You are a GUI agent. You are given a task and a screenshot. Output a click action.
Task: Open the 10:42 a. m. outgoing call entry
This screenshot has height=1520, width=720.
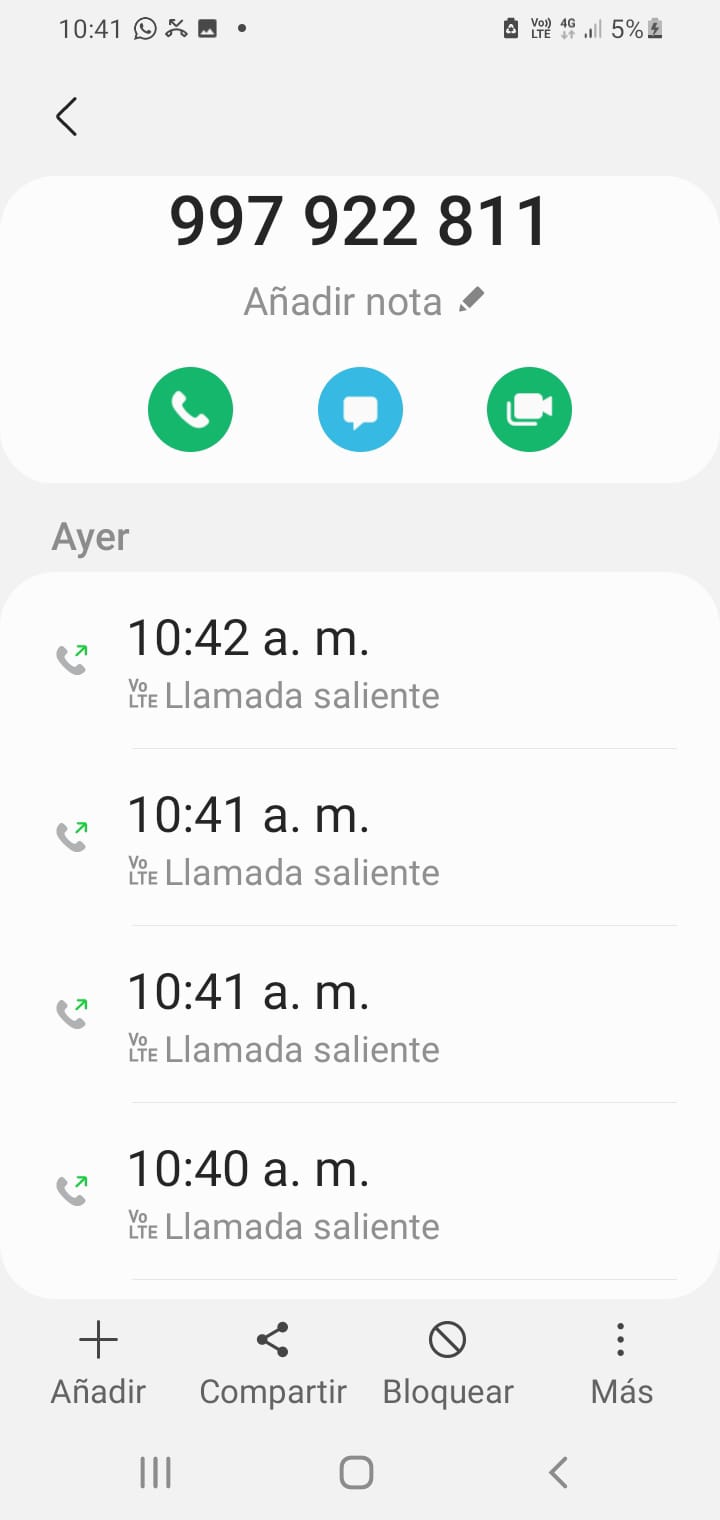pos(360,660)
